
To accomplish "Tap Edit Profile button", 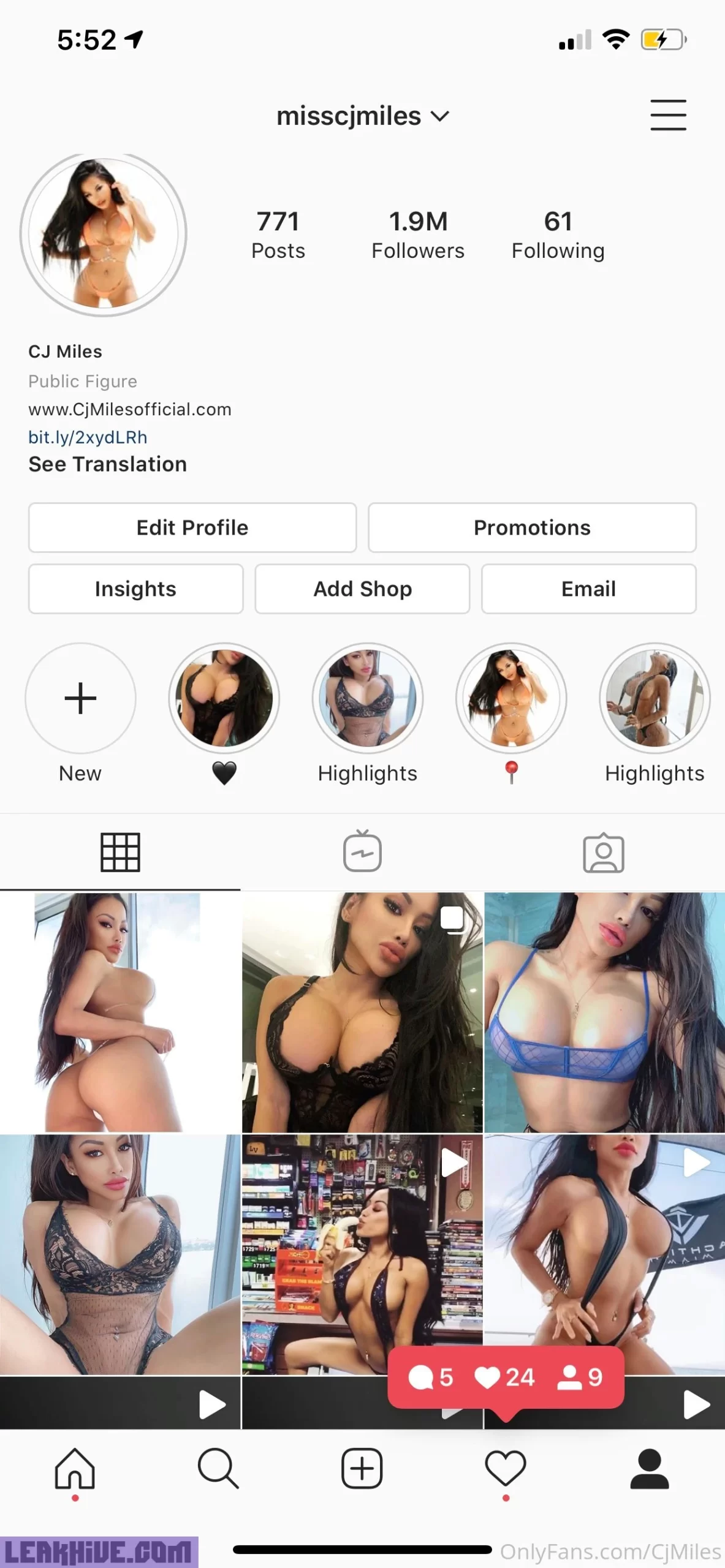I will pos(192,528).
